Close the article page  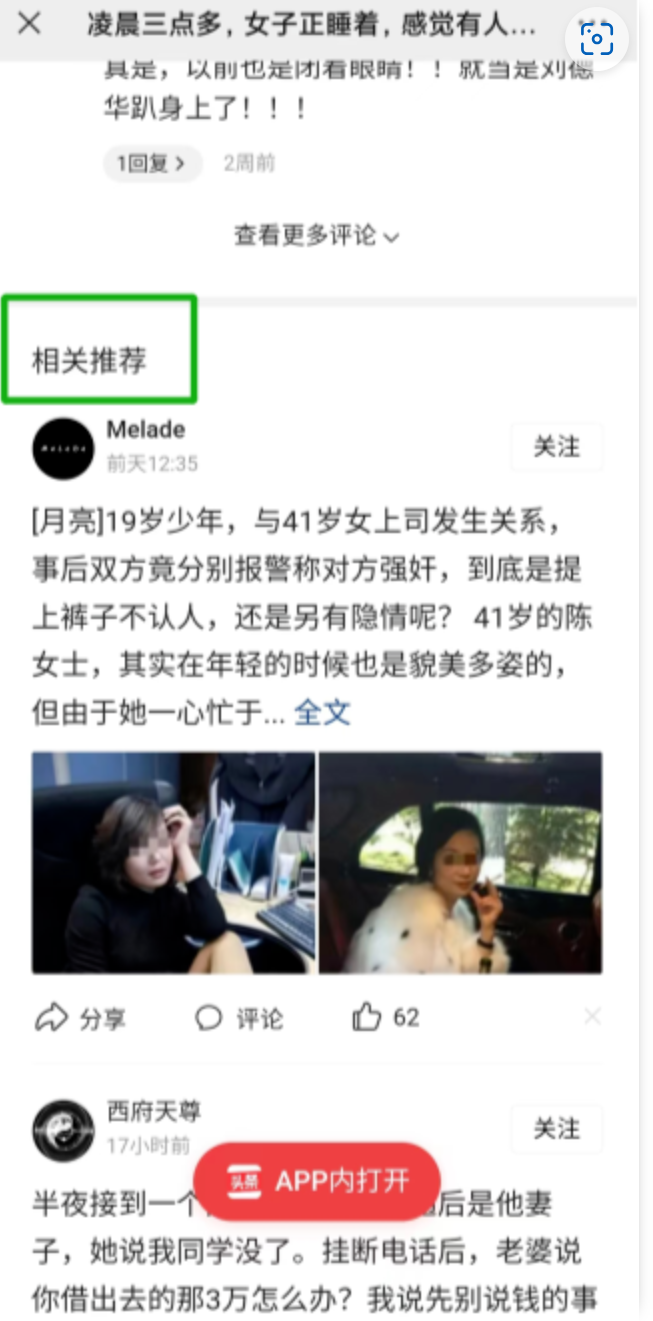pos(30,24)
